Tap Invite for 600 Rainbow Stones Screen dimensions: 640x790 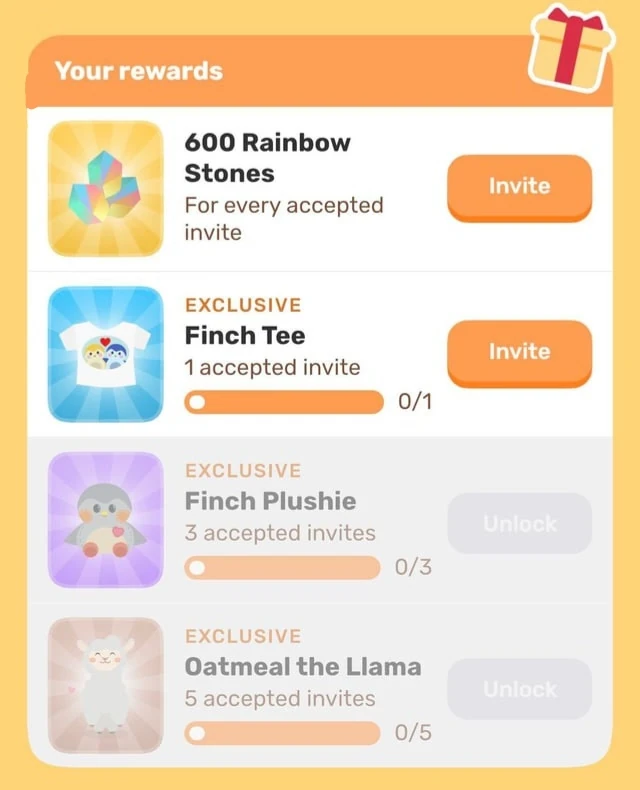(x=519, y=187)
